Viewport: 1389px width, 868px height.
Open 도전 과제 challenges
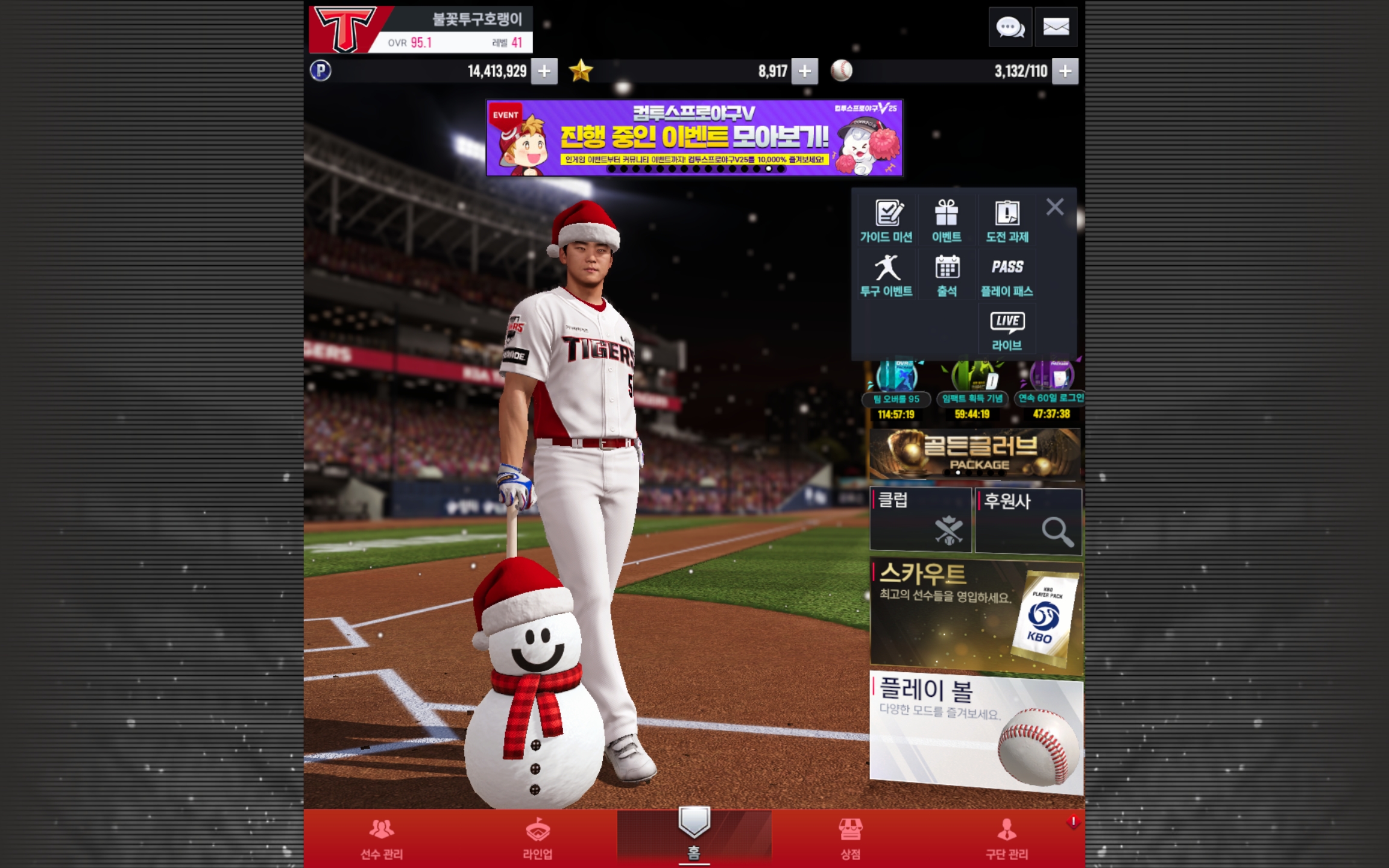pyautogui.click(x=1007, y=221)
